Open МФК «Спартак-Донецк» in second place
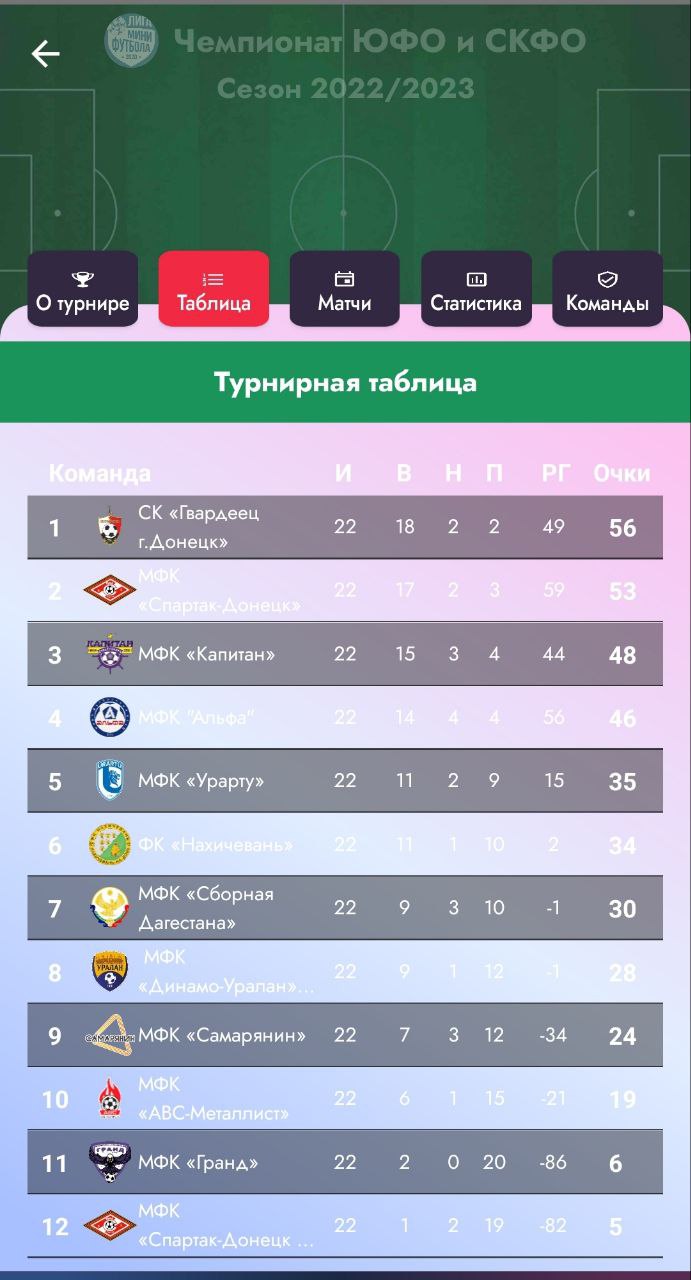 (x=345, y=590)
